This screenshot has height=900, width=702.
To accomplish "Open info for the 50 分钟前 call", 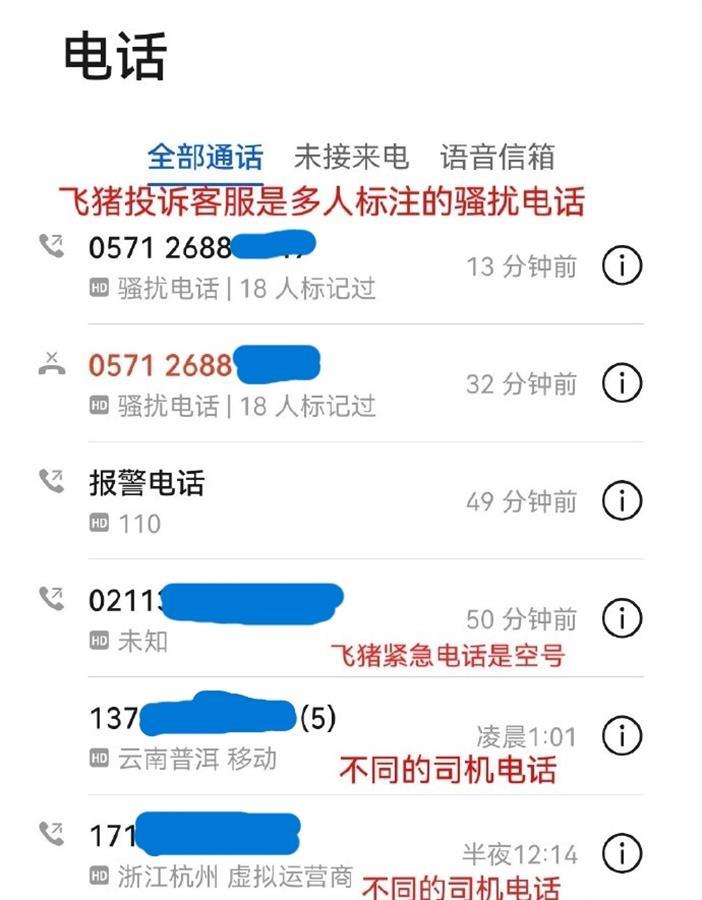I will [621, 617].
